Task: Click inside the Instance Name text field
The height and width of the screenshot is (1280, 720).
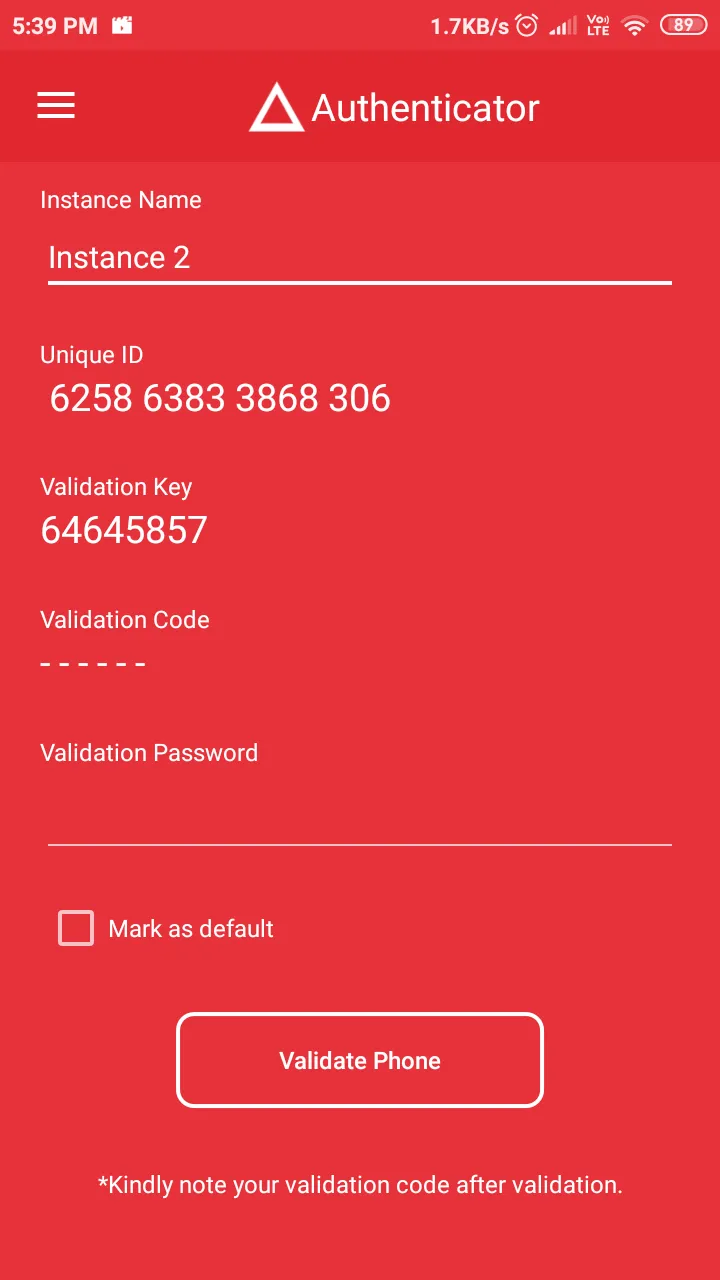Action: point(360,258)
